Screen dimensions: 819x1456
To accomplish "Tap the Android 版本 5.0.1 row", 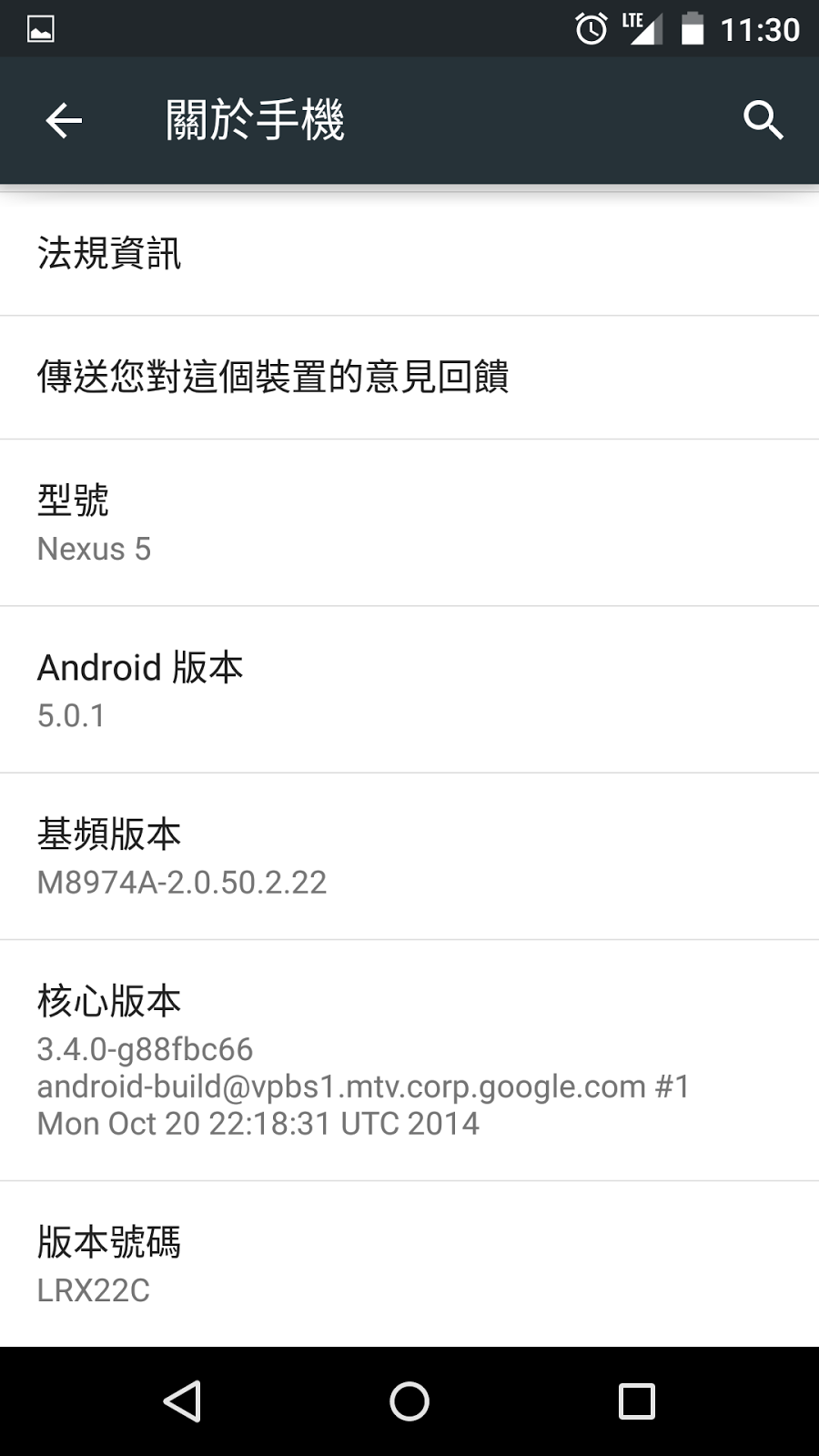I will point(409,689).
